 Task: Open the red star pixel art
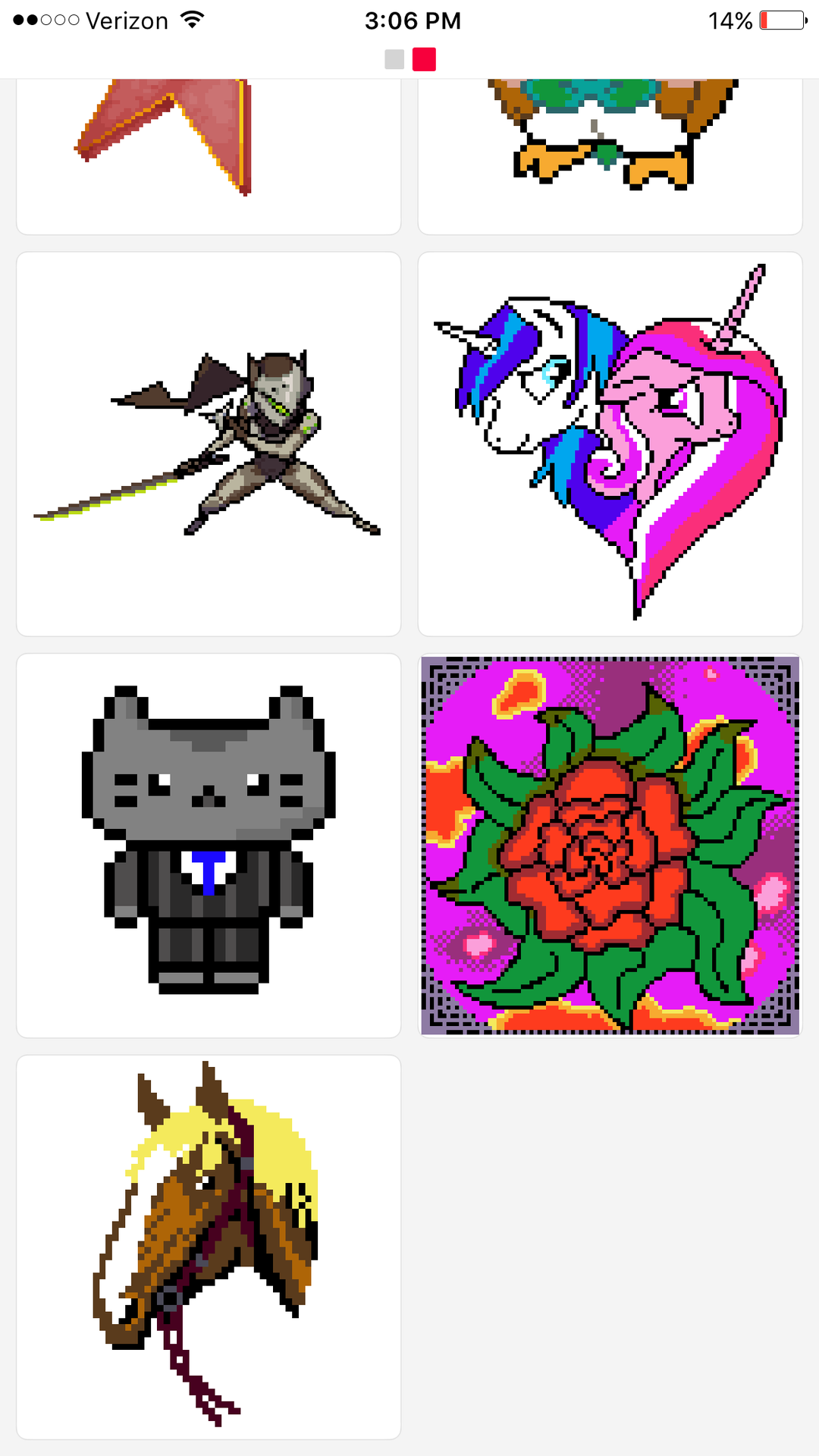[209, 152]
